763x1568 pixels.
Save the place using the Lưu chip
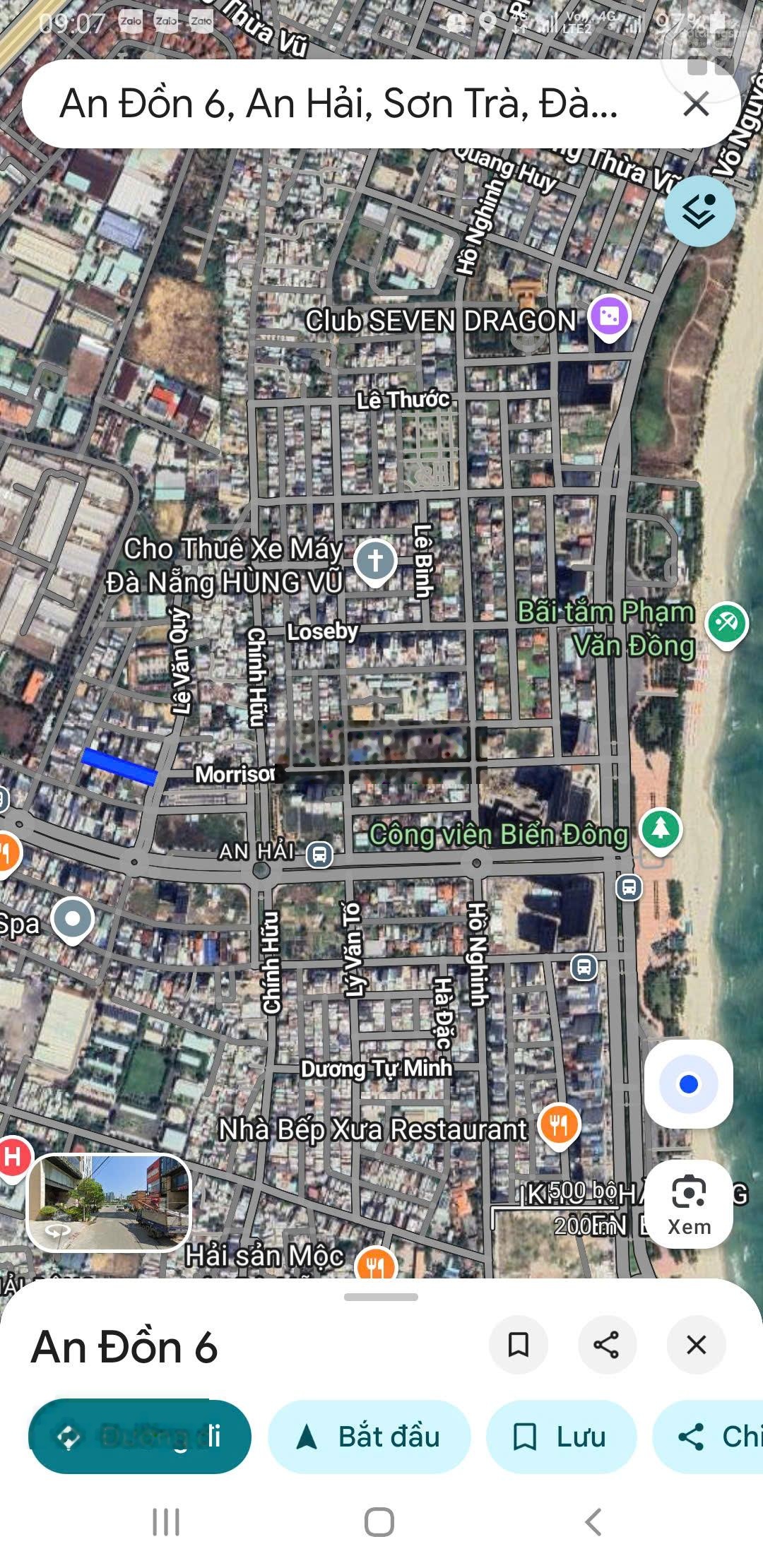pos(561,1436)
